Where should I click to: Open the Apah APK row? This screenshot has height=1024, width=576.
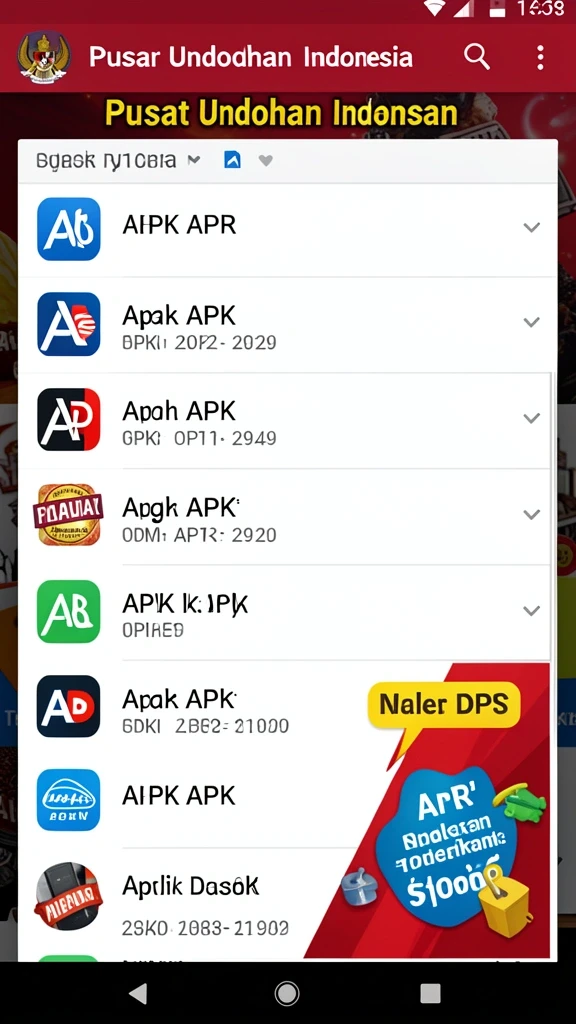(287, 420)
